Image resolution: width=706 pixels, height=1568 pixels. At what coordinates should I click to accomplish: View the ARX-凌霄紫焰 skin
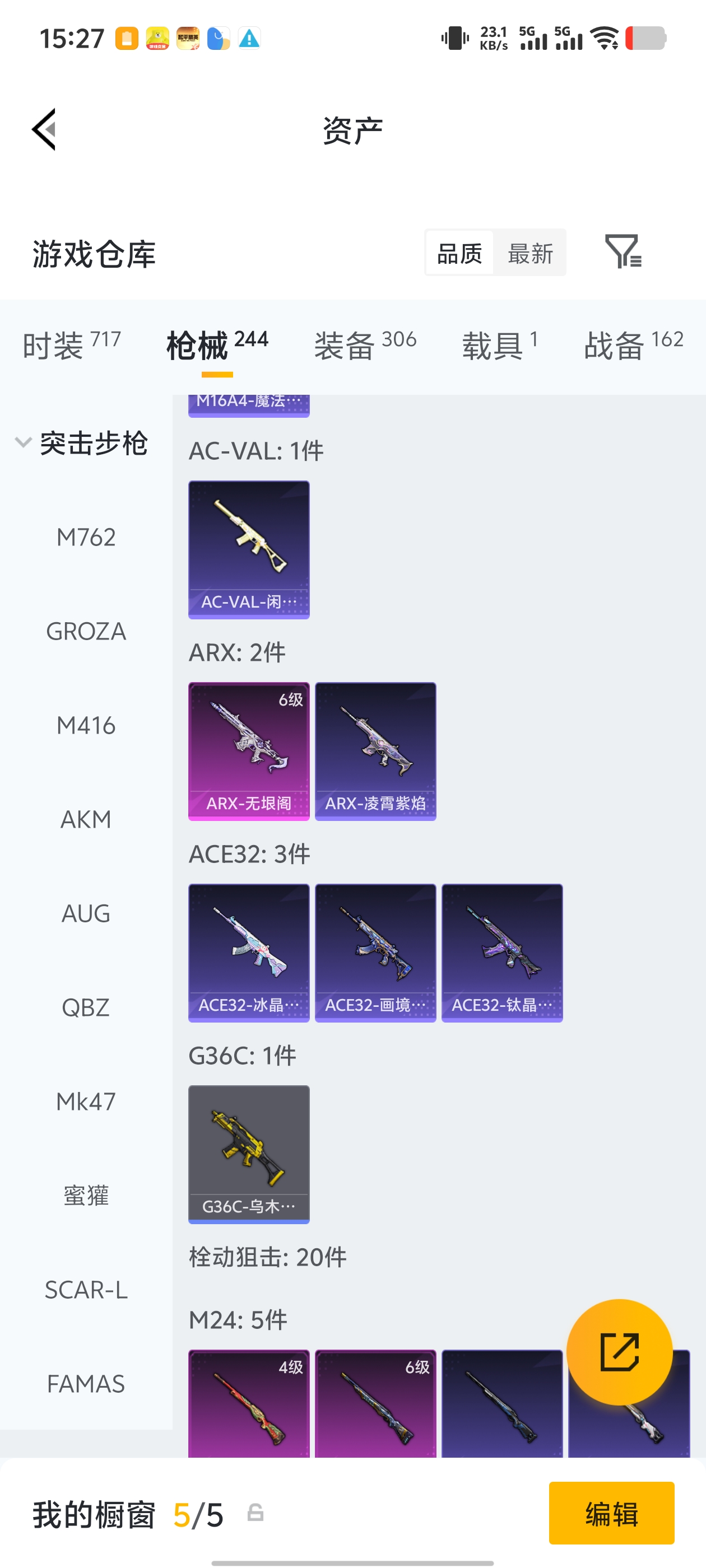pyautogui.click(x=375, y=751)
